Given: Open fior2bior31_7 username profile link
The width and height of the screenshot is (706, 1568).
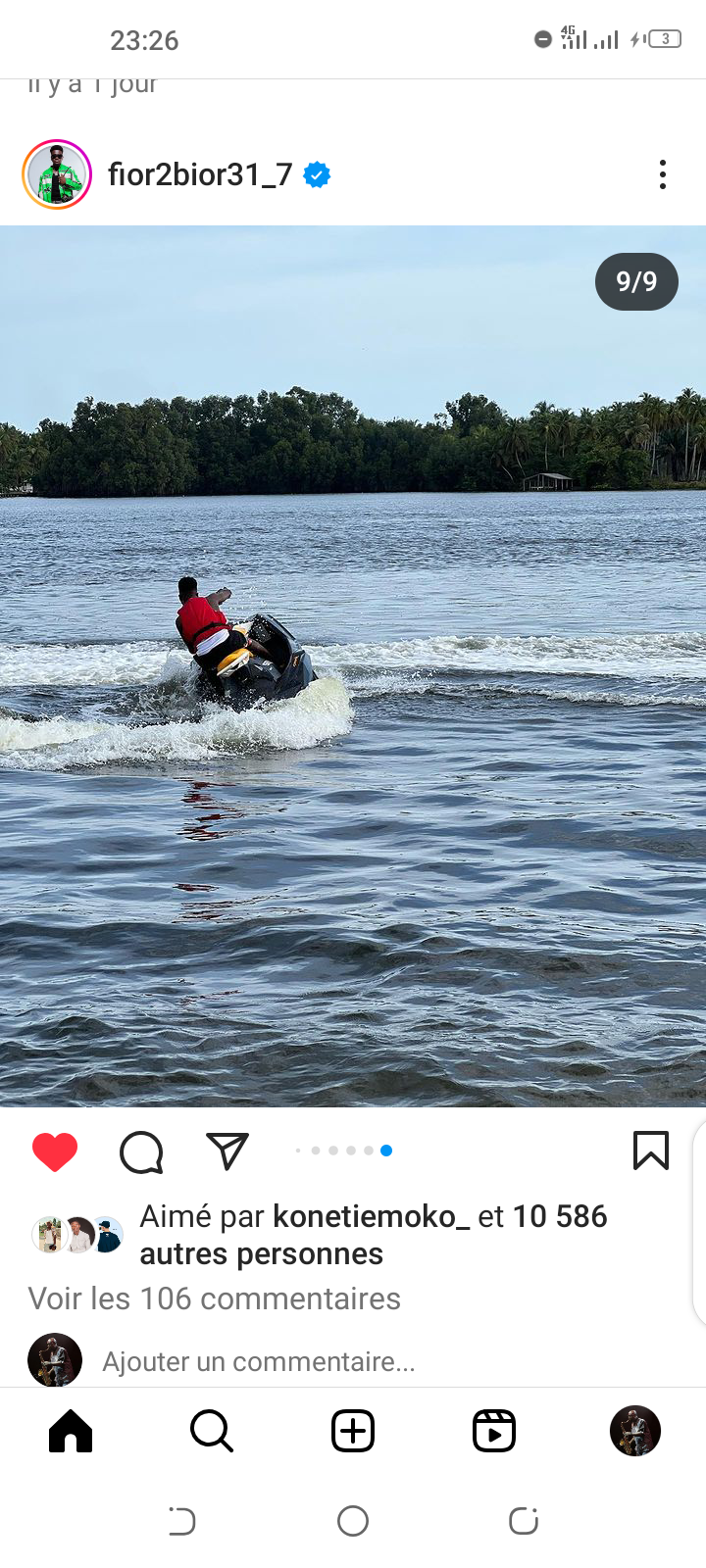Looking at the screenshot, I should pos(200,174).
